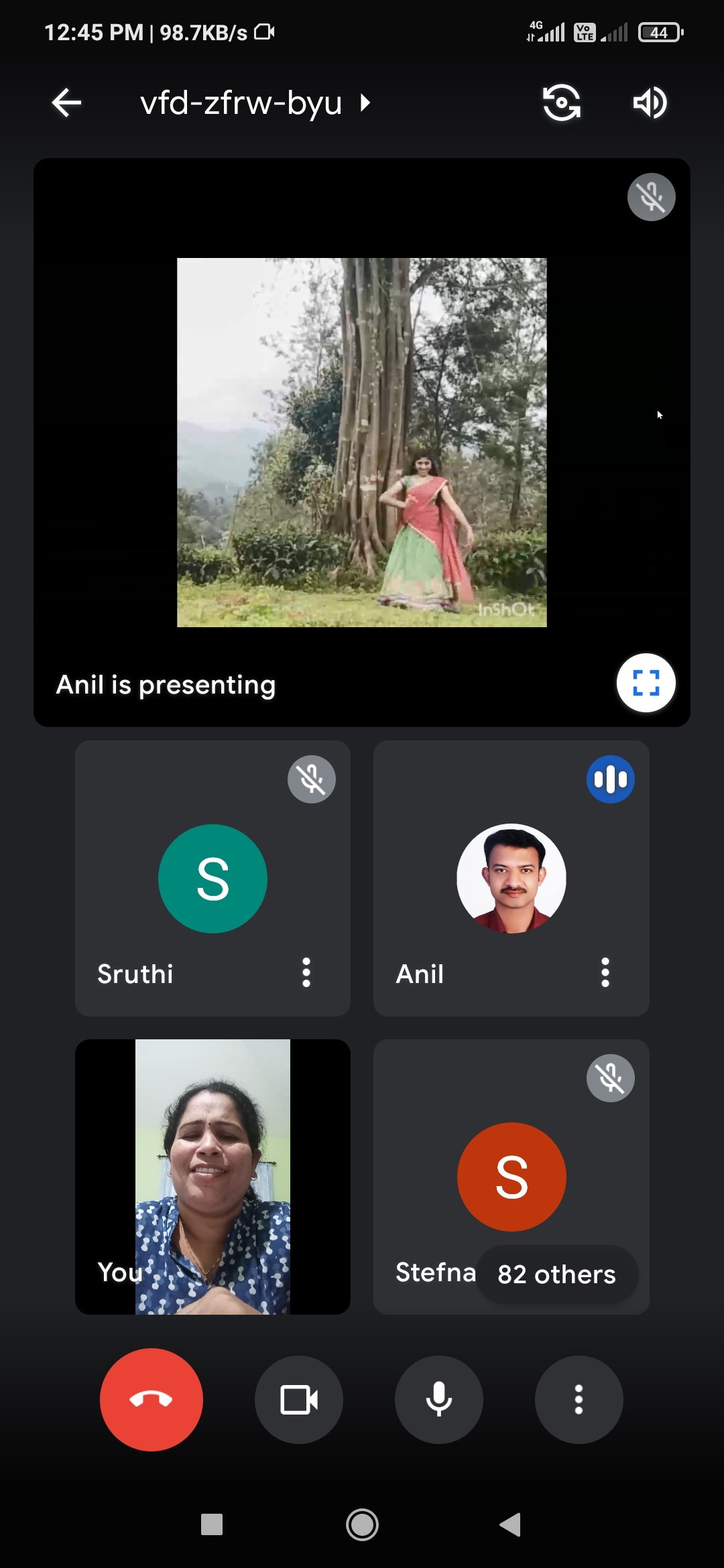Viewport: 724px width, 1568px height.
Task: Open options menu on Sruthi's tile
Action: tap(306, 972)
